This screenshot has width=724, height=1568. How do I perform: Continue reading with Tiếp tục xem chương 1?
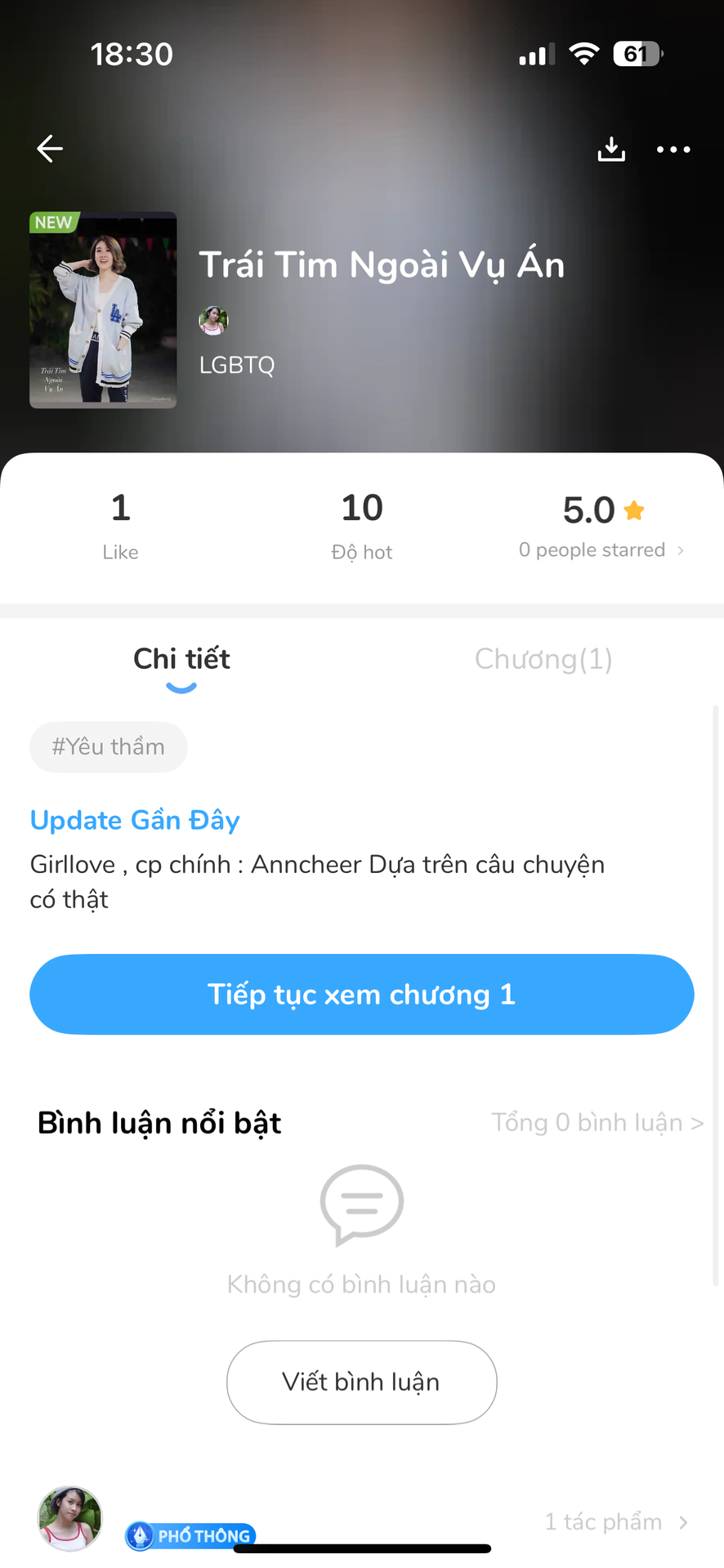pos(362,994)
